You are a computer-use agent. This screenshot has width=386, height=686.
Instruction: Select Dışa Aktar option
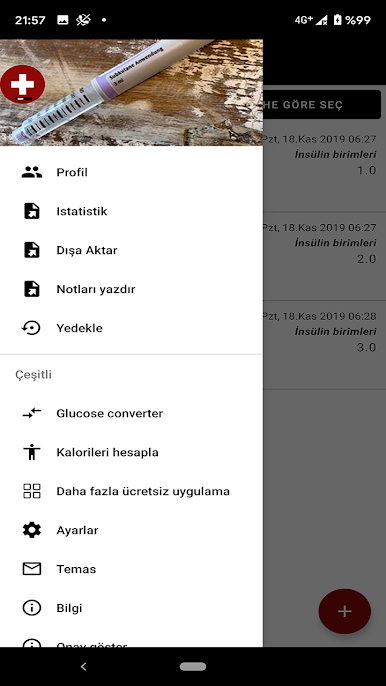coord(131,250)
